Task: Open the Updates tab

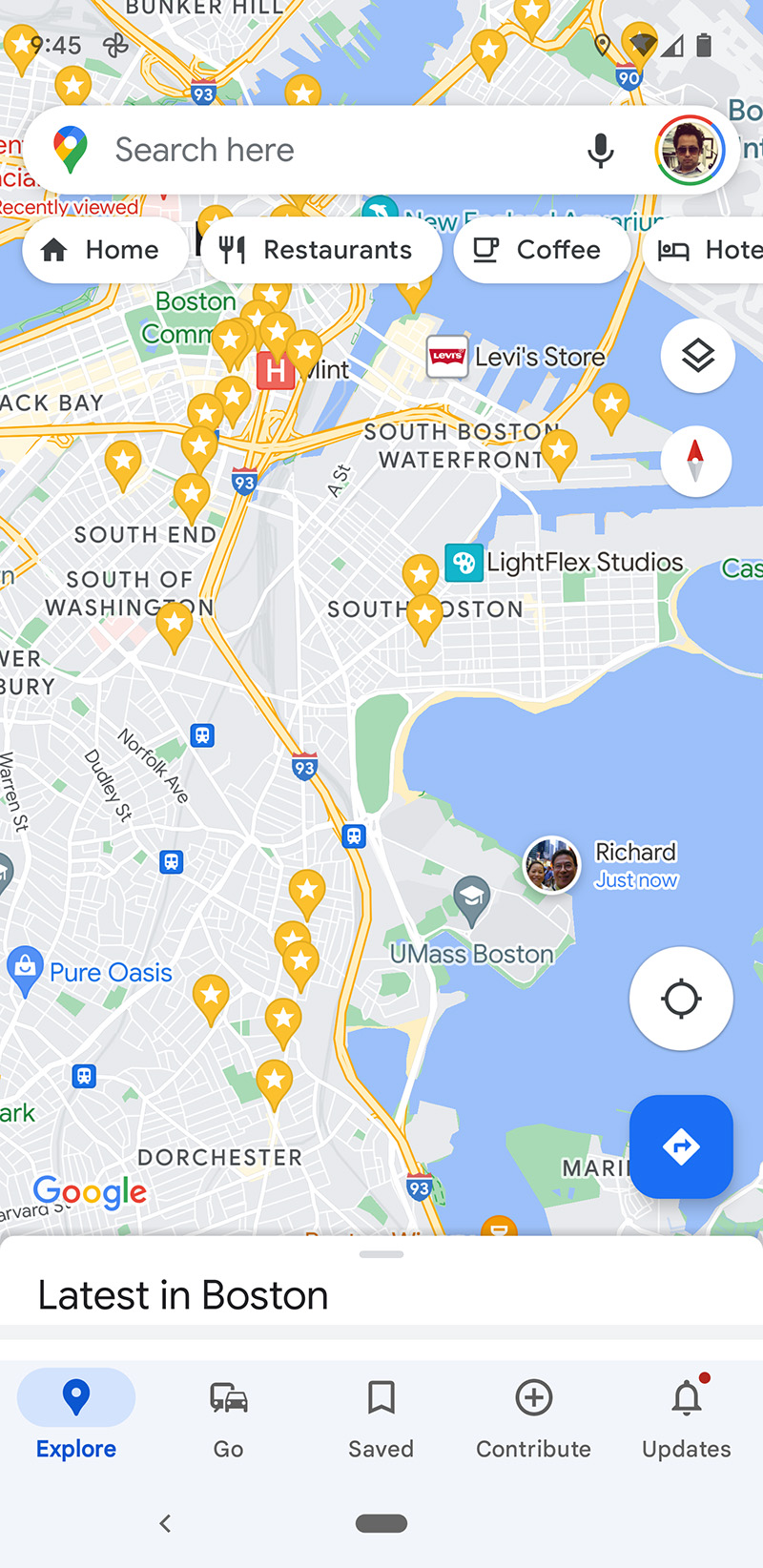Action: coord(686,1418)
